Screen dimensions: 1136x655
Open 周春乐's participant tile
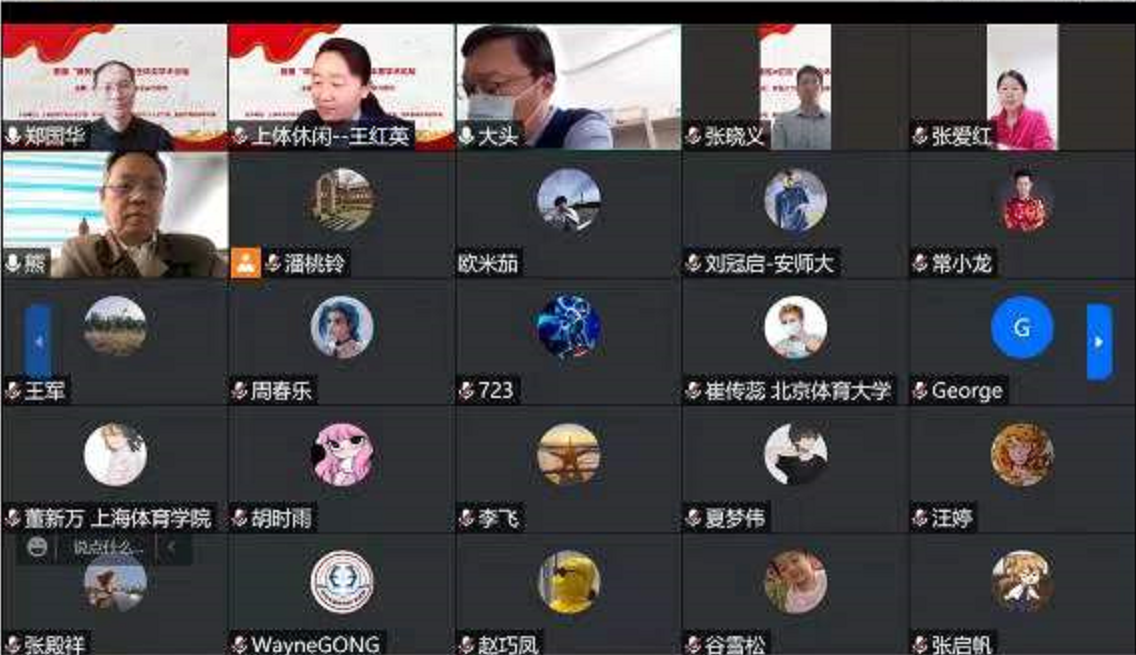click(341, 342)
